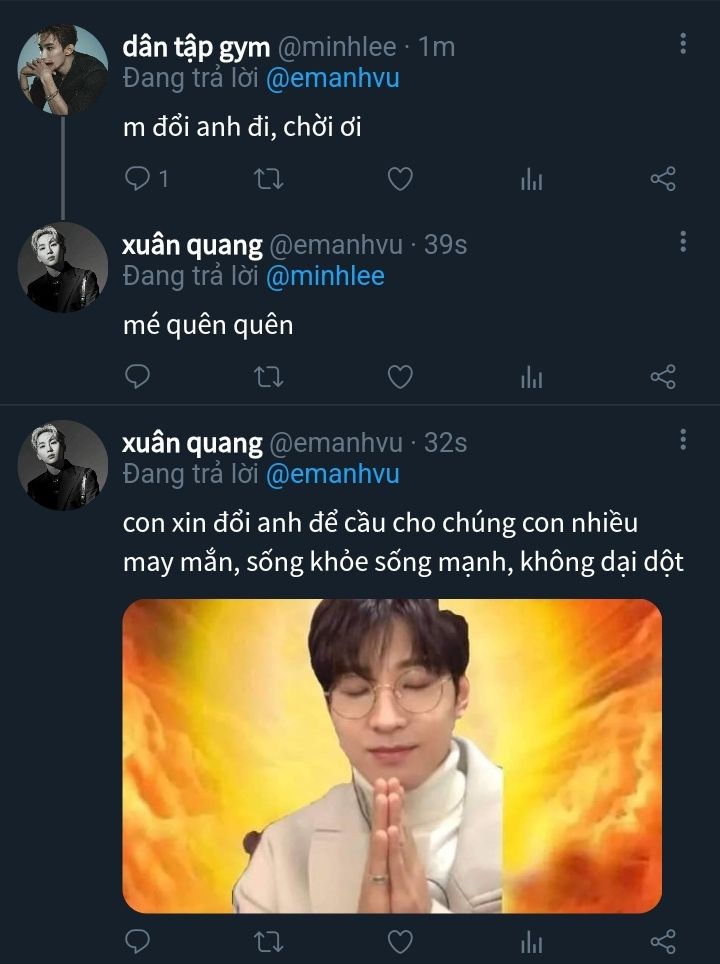Like the tweet with the praying image
Viewport: 720px width, 964px height.
[x=400, y=941]
